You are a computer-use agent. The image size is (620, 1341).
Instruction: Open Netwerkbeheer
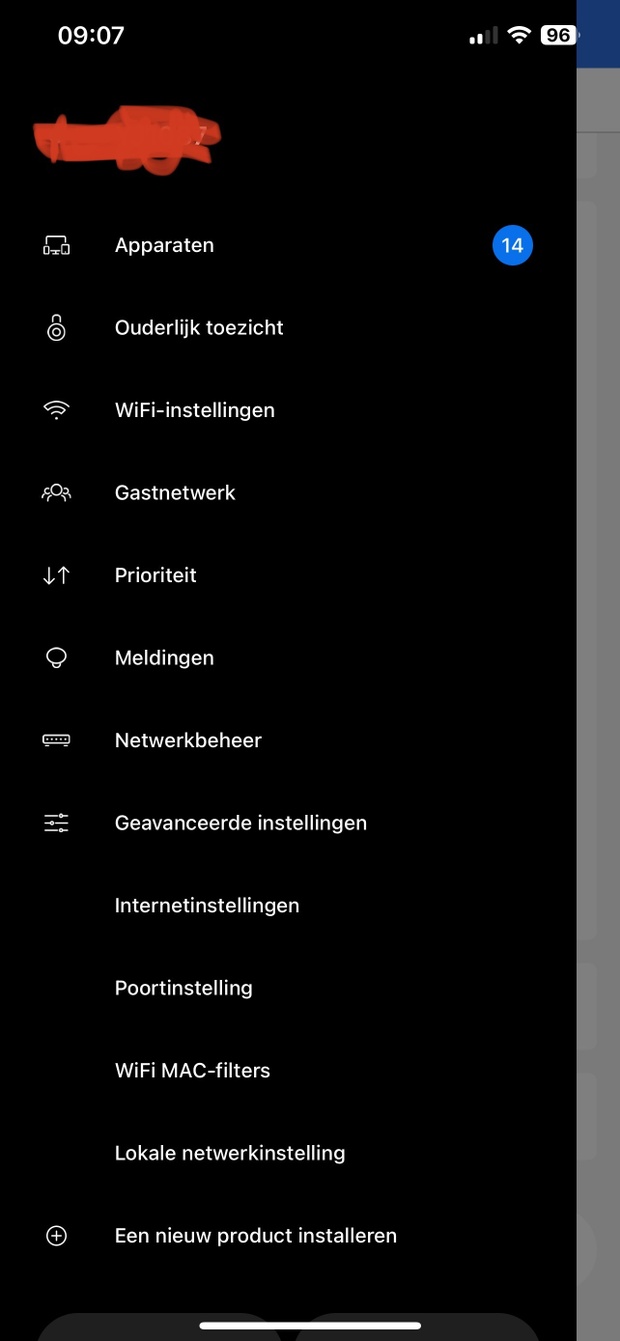coord(188,740)
